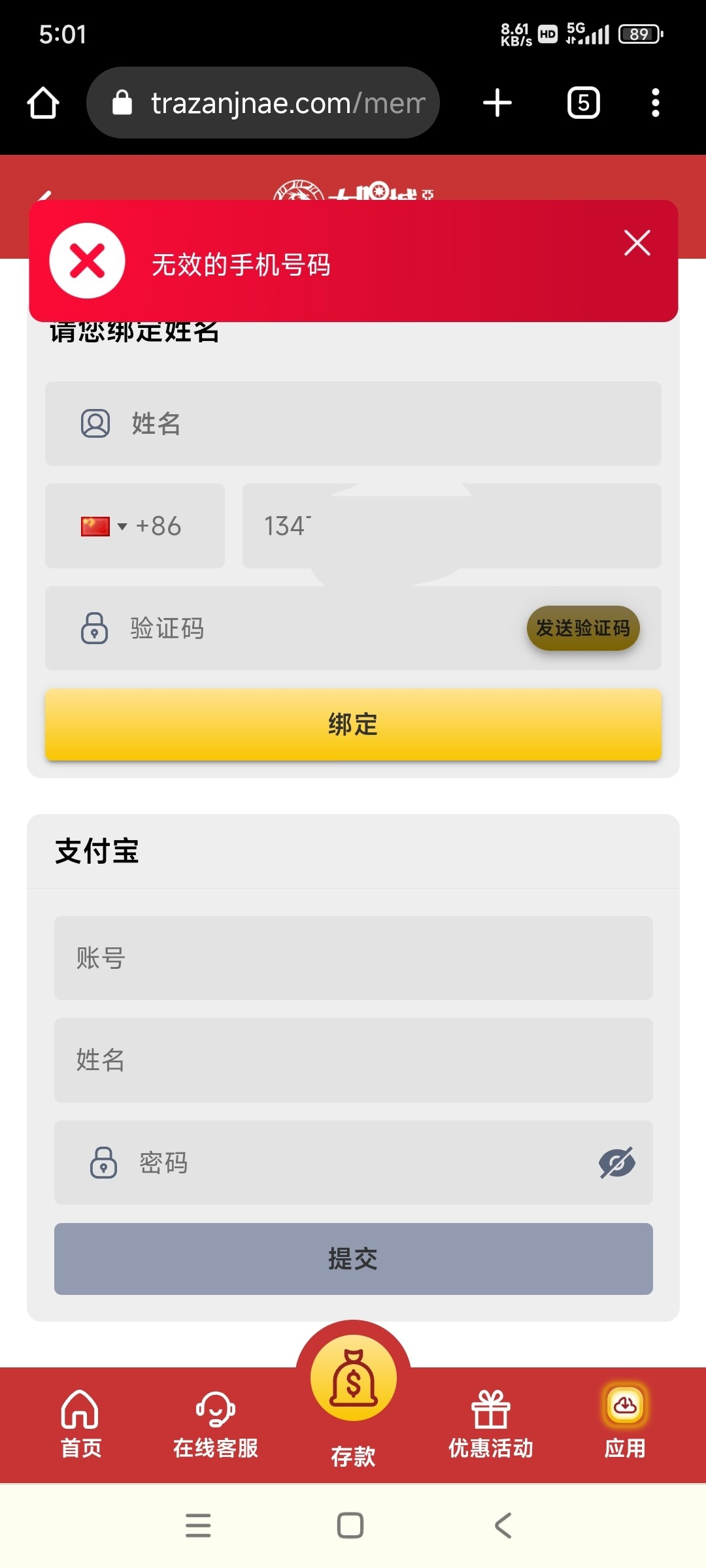Open the 应用 app download tab

point(625,1424)
